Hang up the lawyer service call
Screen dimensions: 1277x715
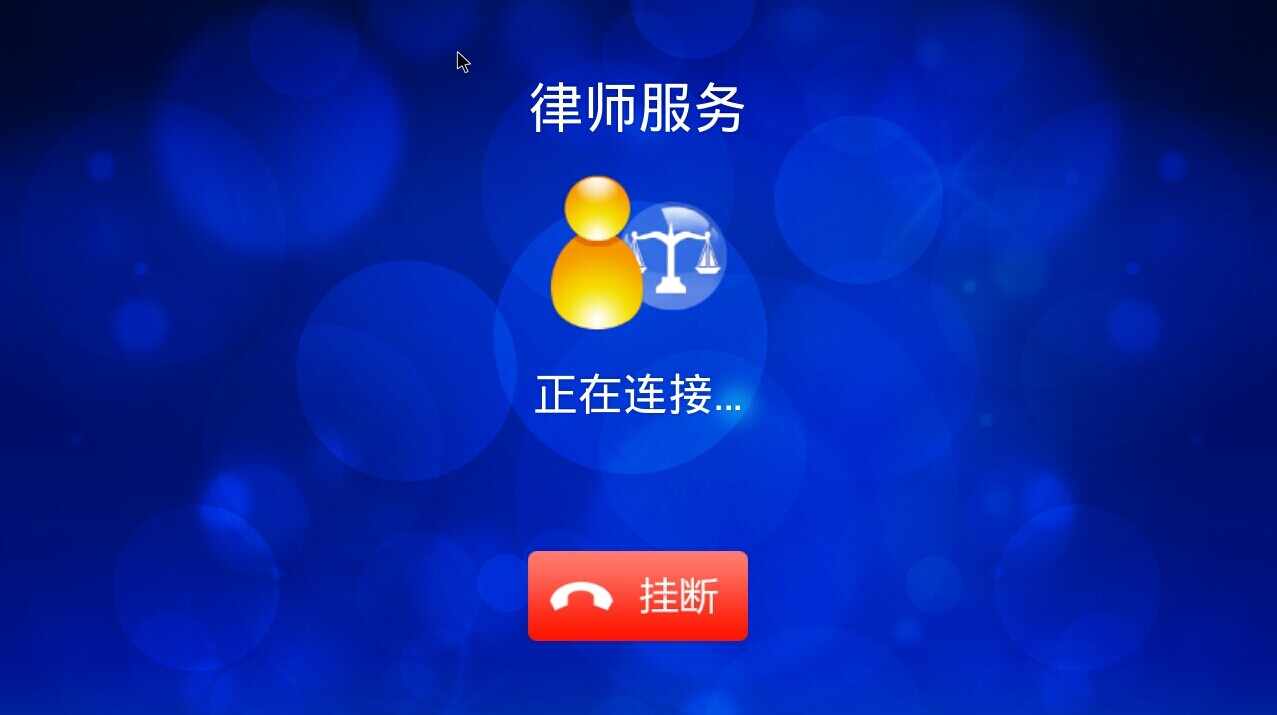[x=637, y=596]
